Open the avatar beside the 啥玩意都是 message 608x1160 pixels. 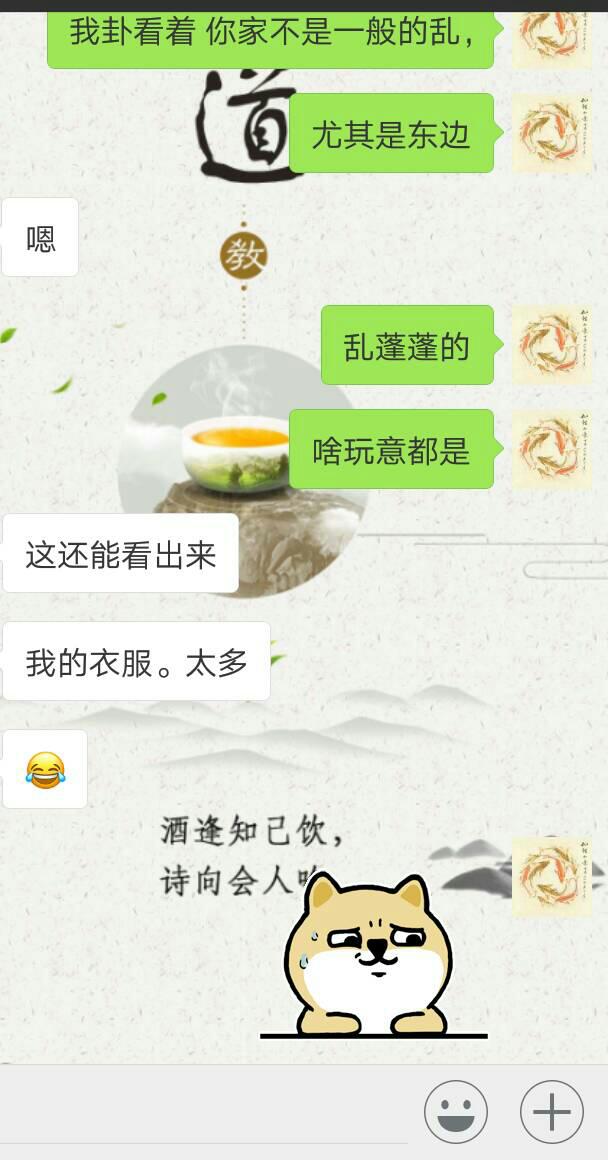[552, 449]
